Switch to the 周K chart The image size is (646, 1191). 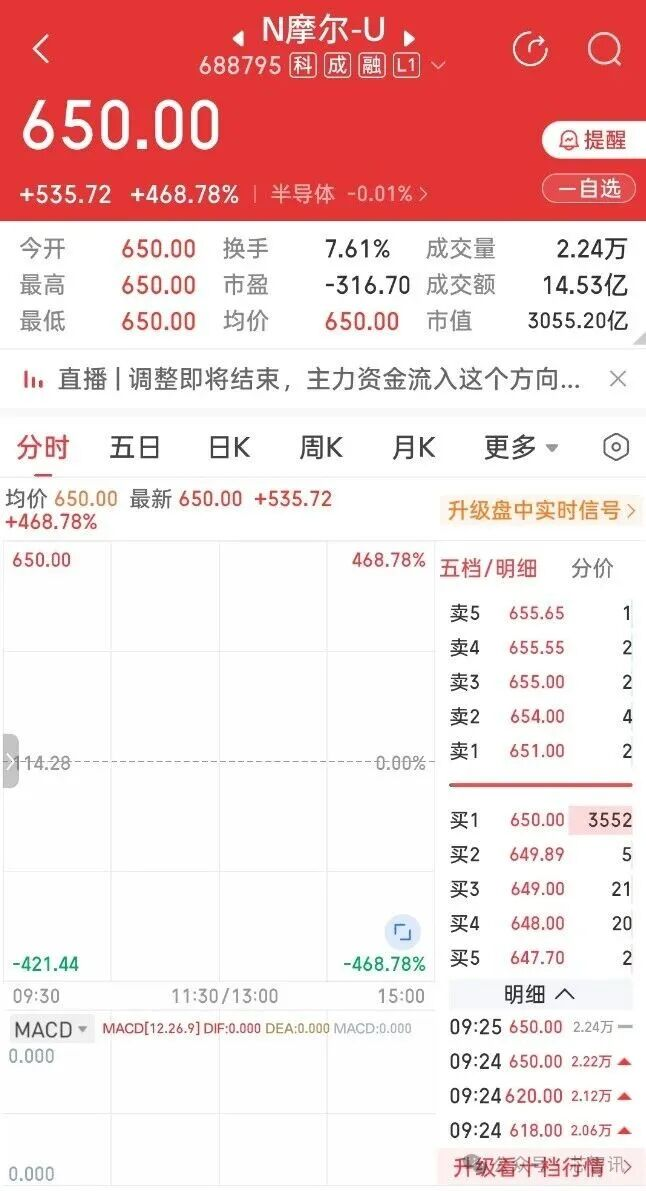[x=321, y=447]
